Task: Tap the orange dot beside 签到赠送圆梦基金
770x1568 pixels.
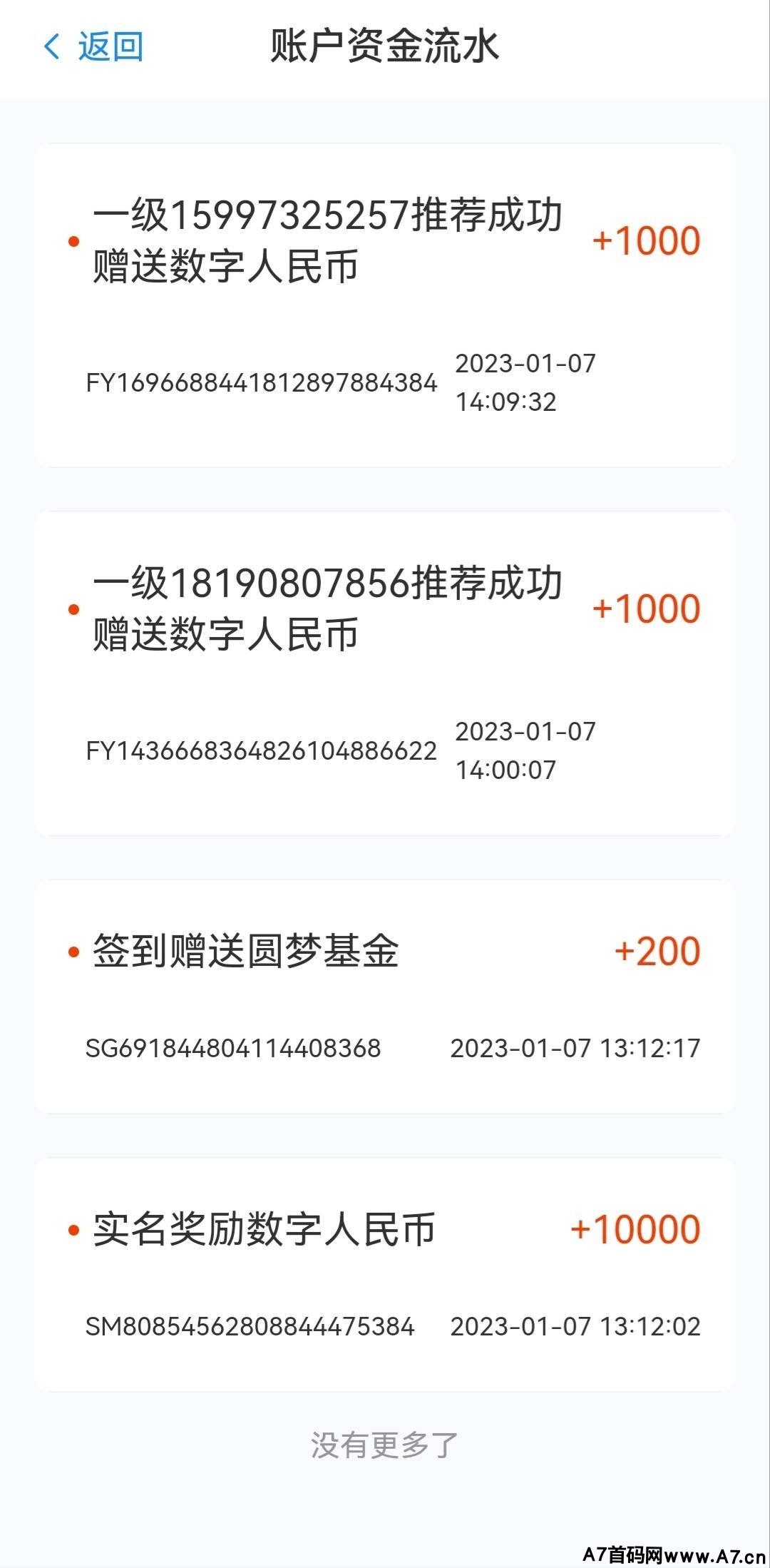Action: [74, 951]
